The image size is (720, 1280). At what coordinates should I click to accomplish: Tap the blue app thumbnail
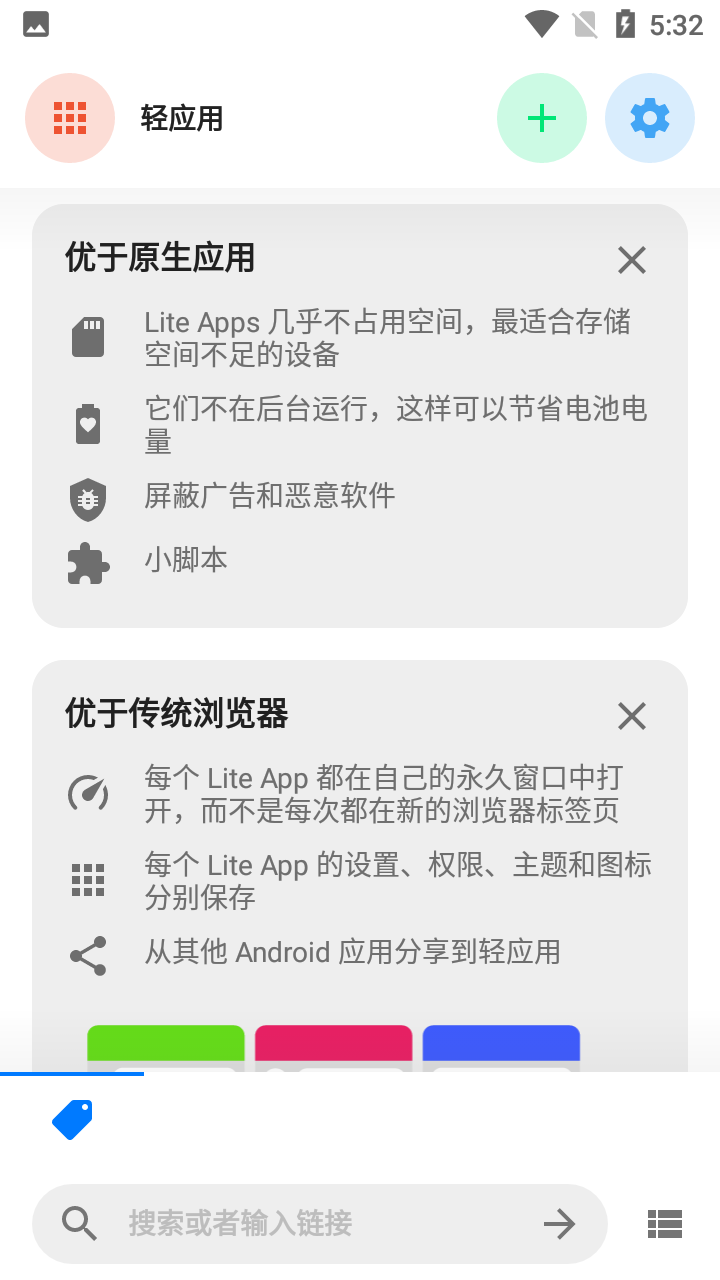pyautogui.click(x=501, y=1045)
